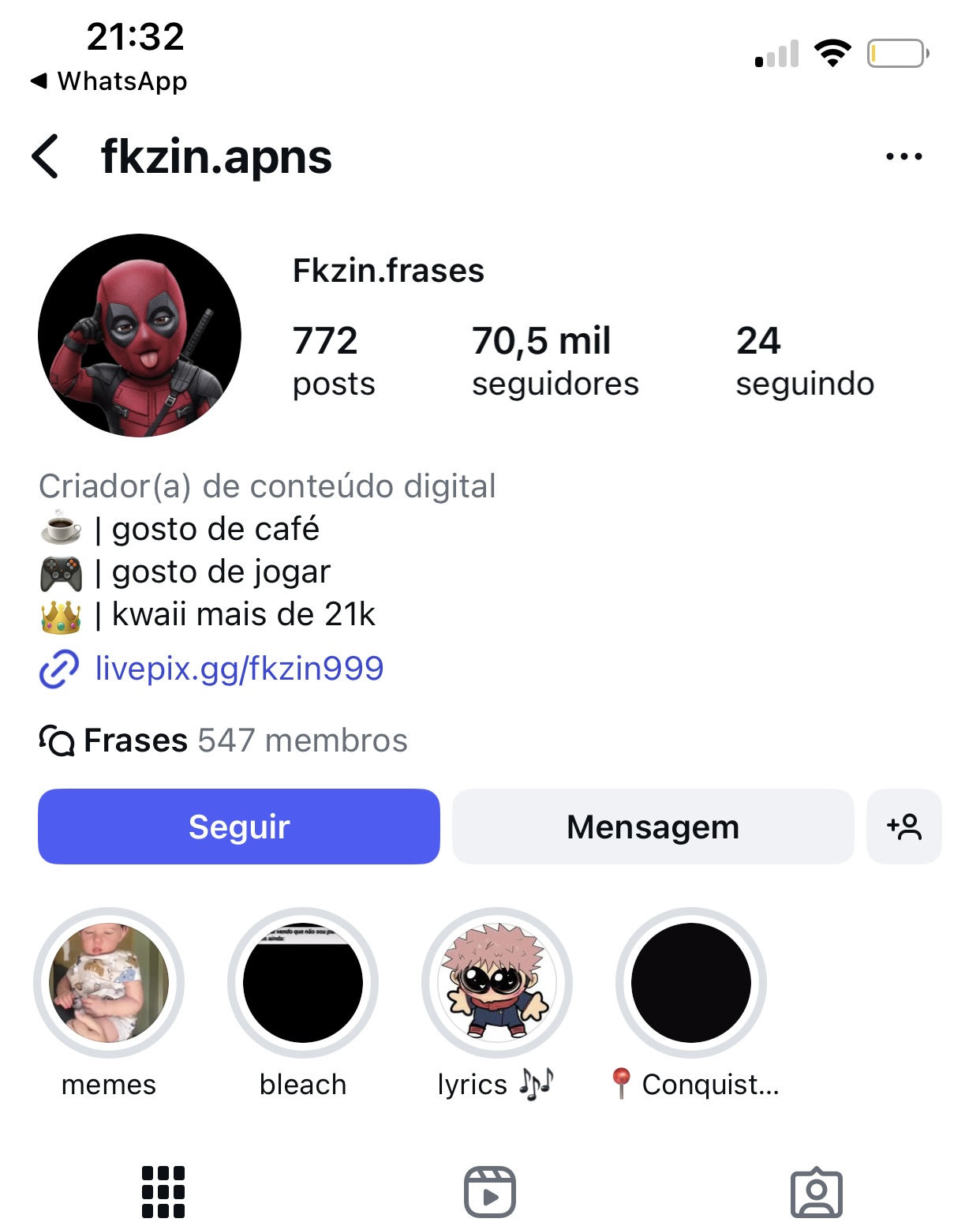The height and width of the screenshot is (1226, 980).
Task: Open the Conquist... highlight
Action: [x=691, y=983]
